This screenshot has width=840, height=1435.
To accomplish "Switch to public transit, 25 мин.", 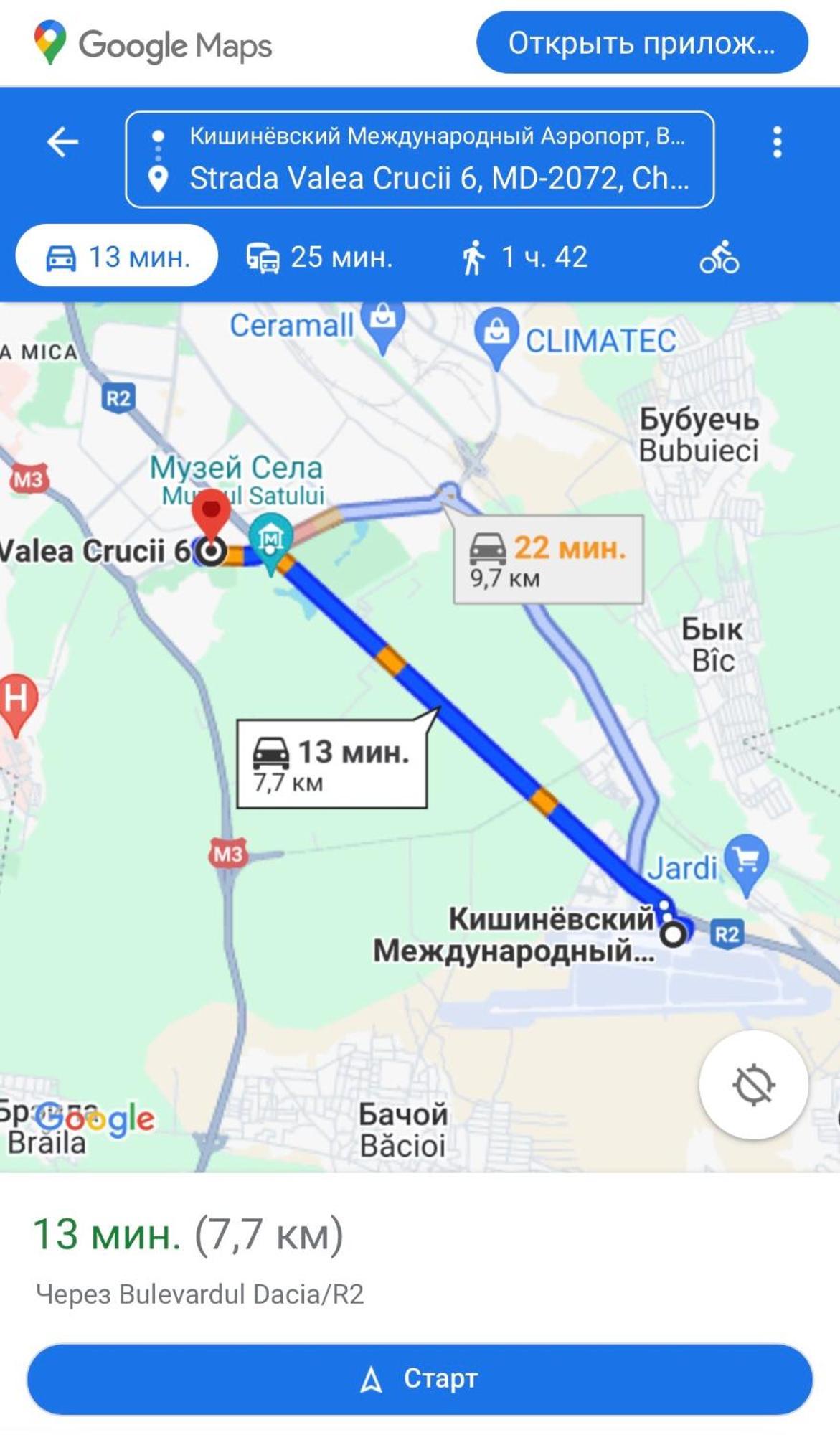I will (x=320, y=257).
